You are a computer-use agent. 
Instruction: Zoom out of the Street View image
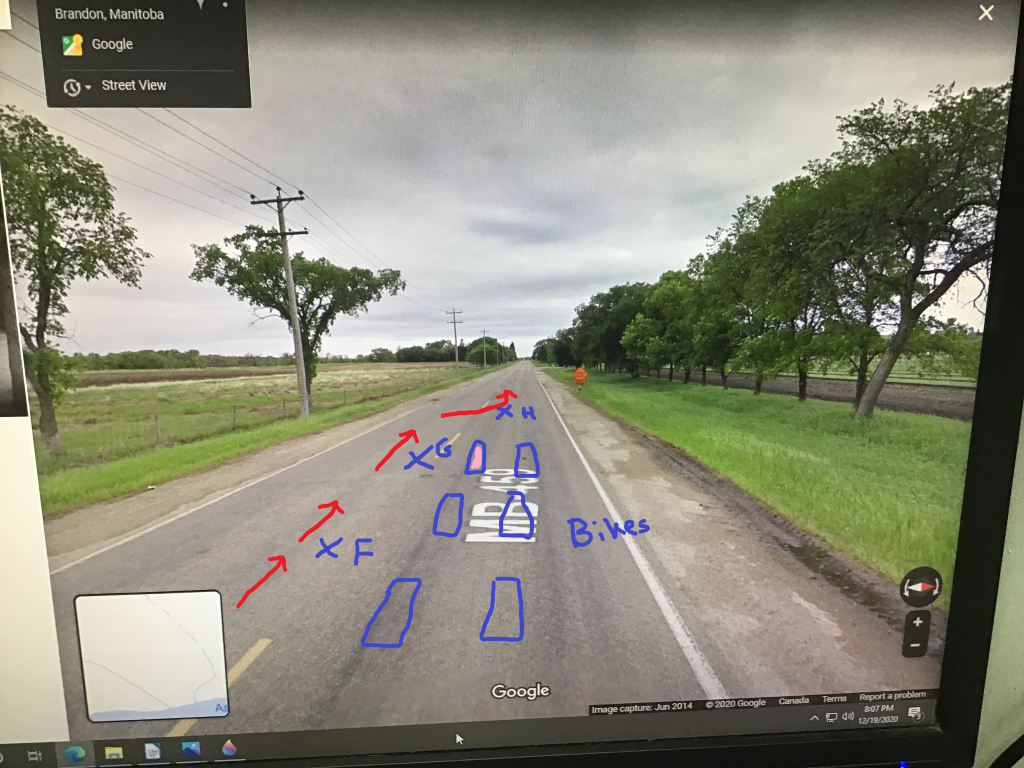pos(916,646)
